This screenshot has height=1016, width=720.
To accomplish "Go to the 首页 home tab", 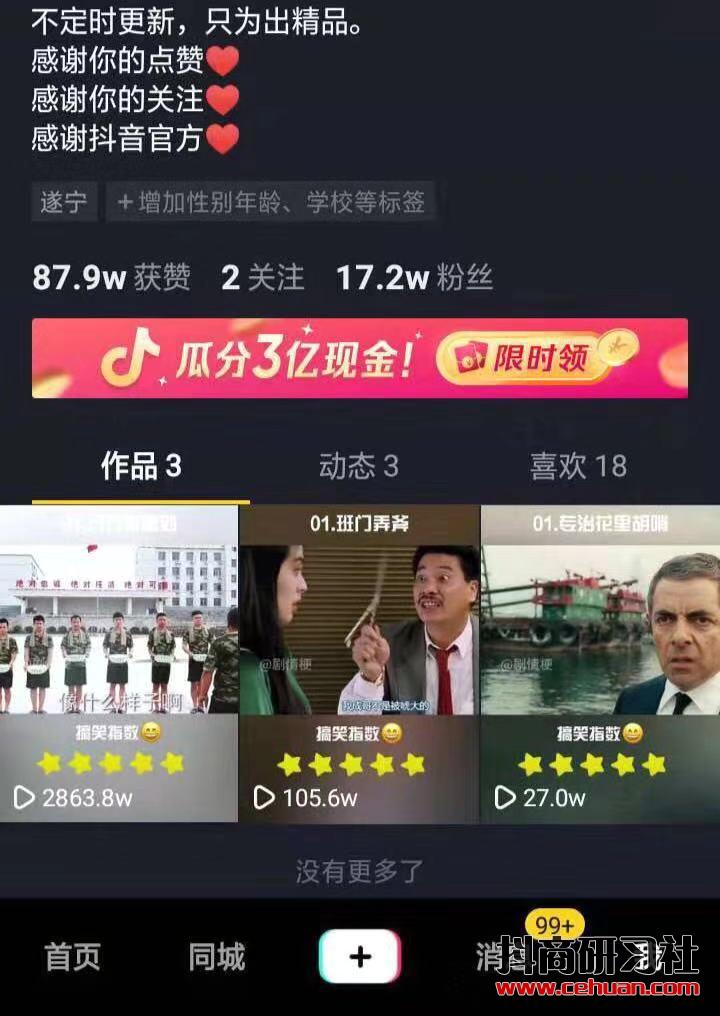I will click(72, 957).
